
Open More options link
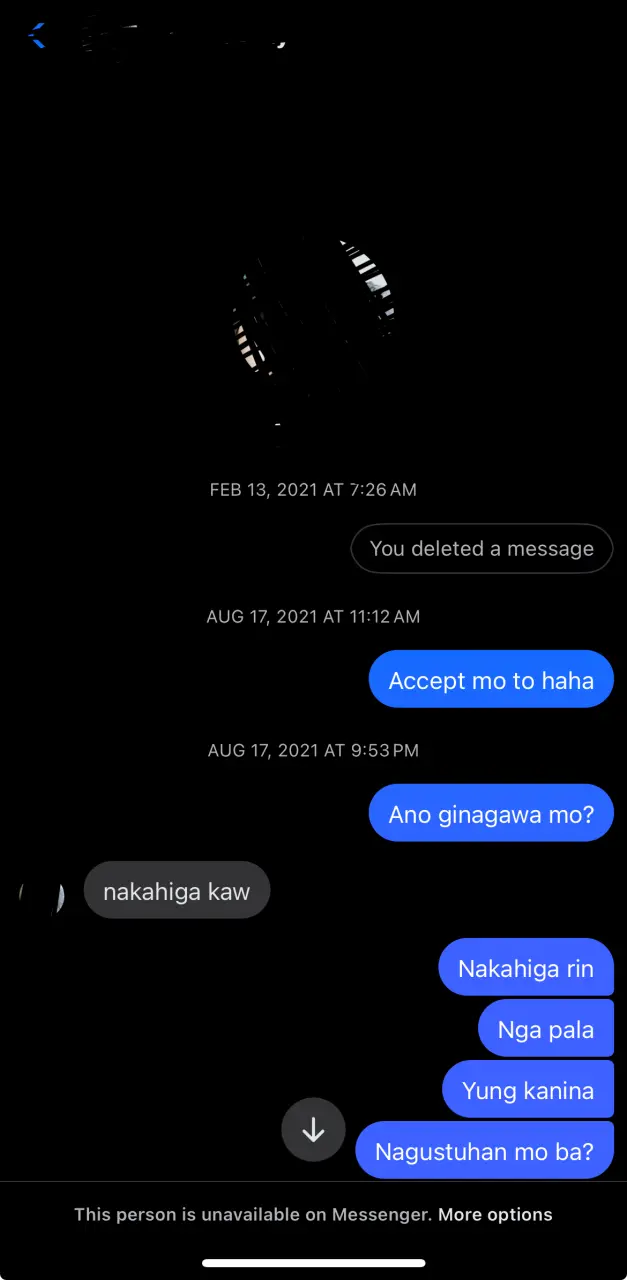click(495, 1215)
